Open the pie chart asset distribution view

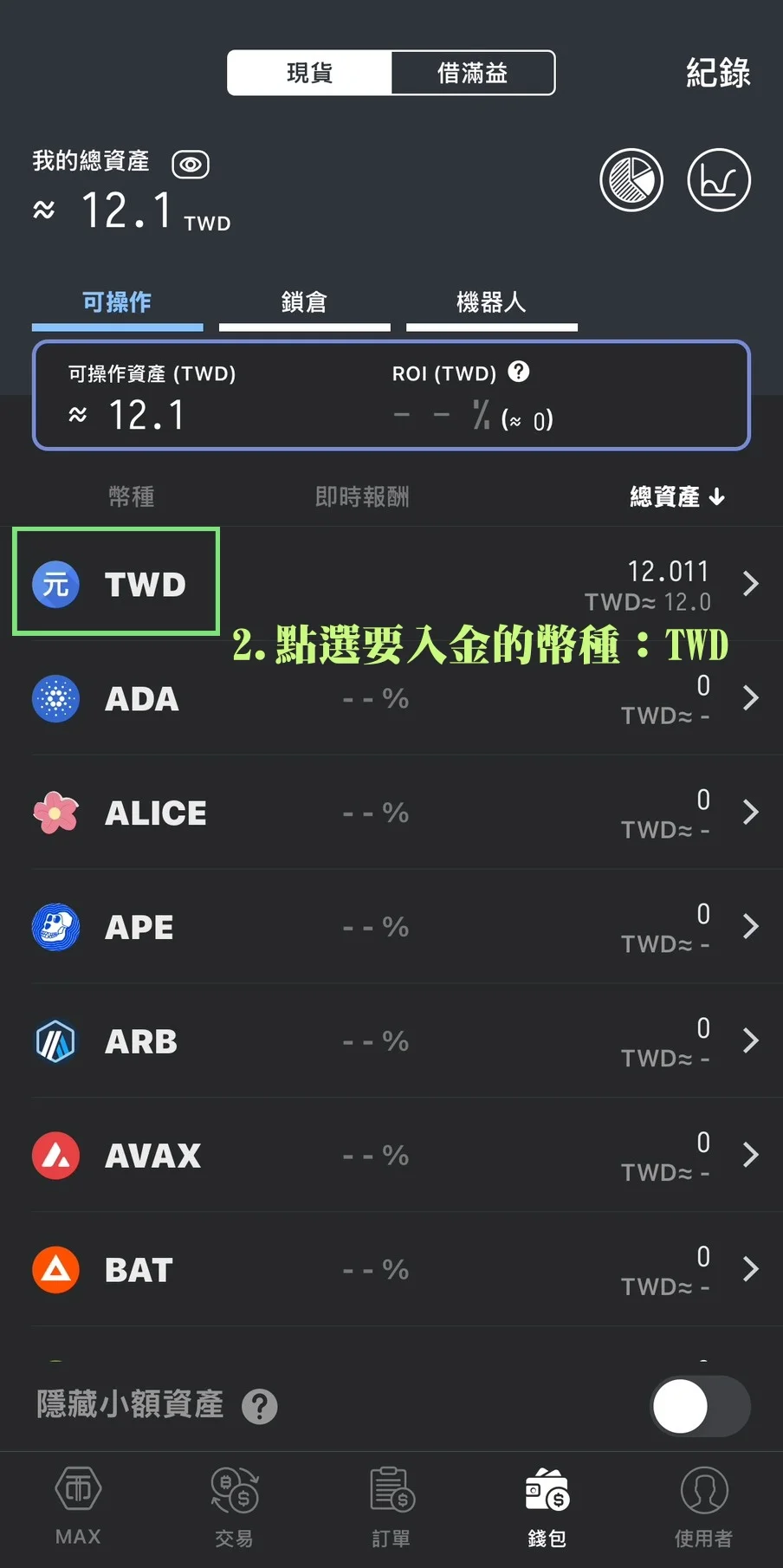[631, 179]
